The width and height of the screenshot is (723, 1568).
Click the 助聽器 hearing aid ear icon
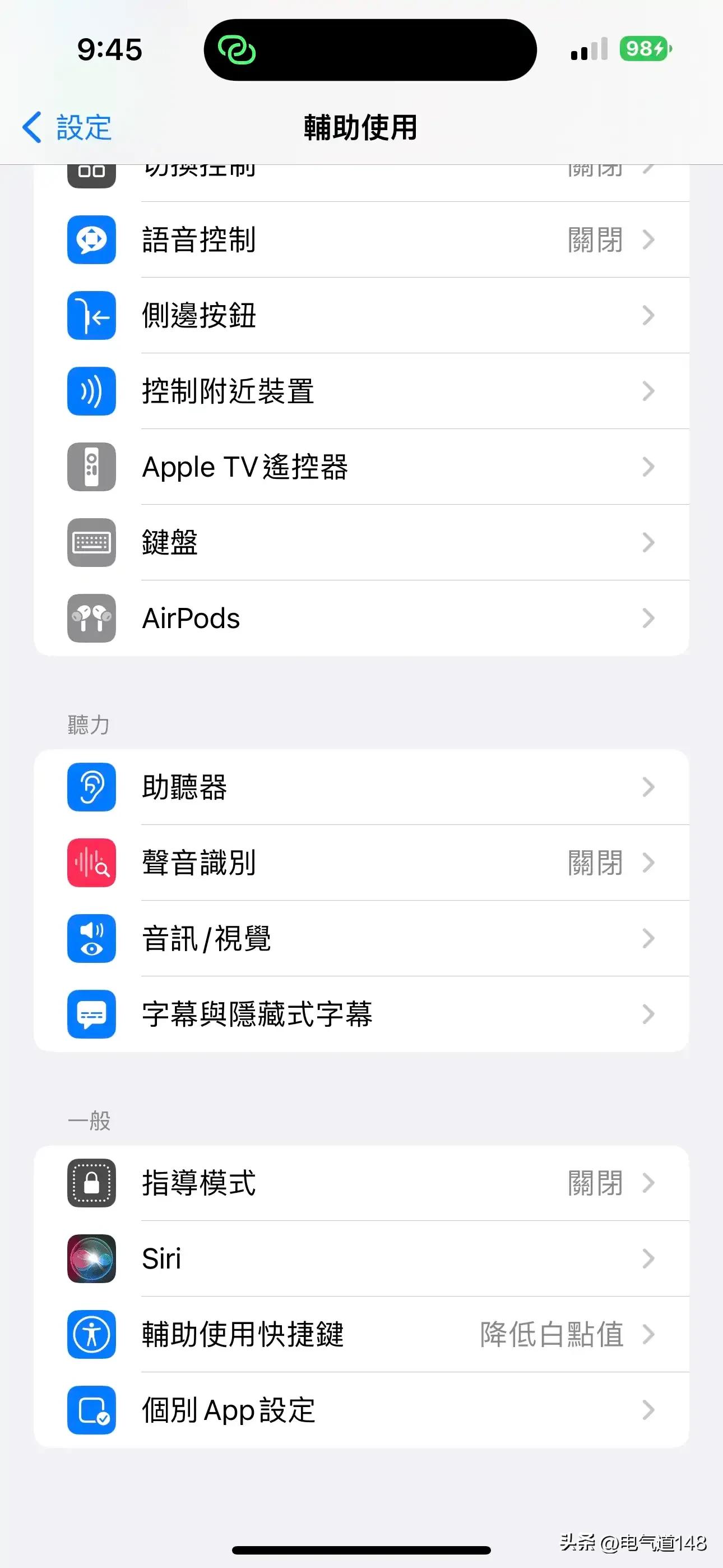coord(91,787)
